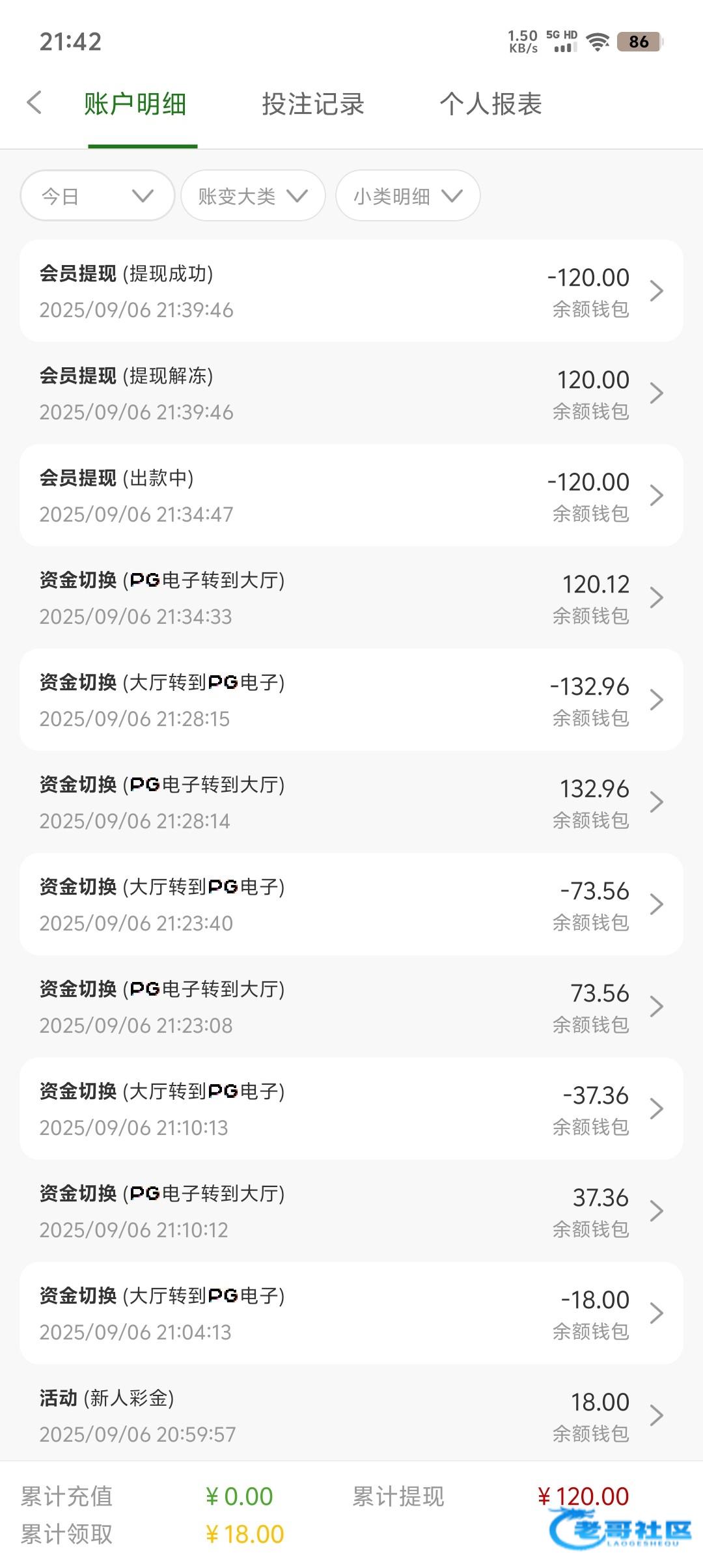This screenshot has width=703, height=1568.
Task: Open the 会员提现 (提现成功) -120.00 record
Action: coord(351,290)
